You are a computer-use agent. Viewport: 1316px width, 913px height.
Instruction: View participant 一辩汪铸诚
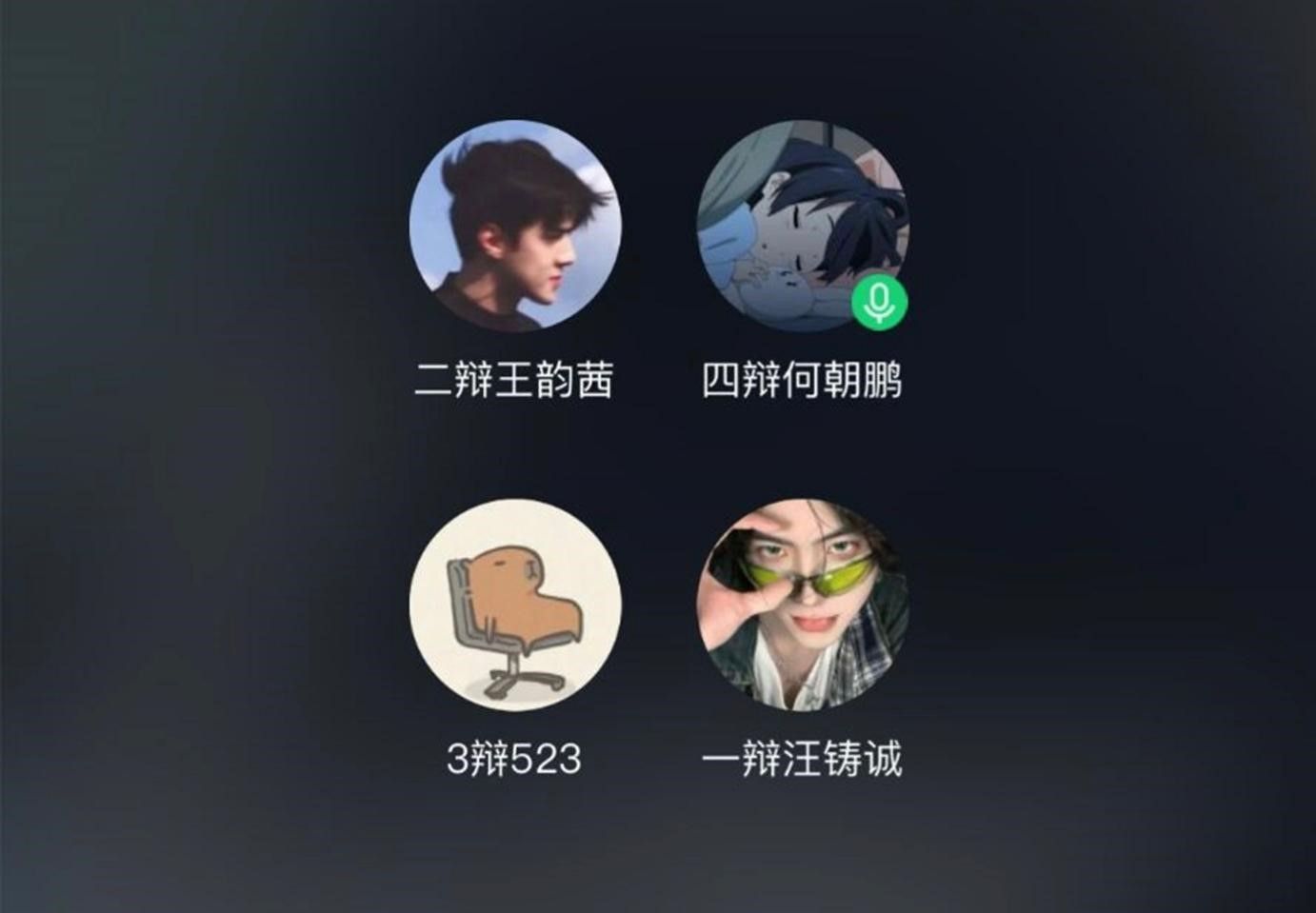coord(802,605)
